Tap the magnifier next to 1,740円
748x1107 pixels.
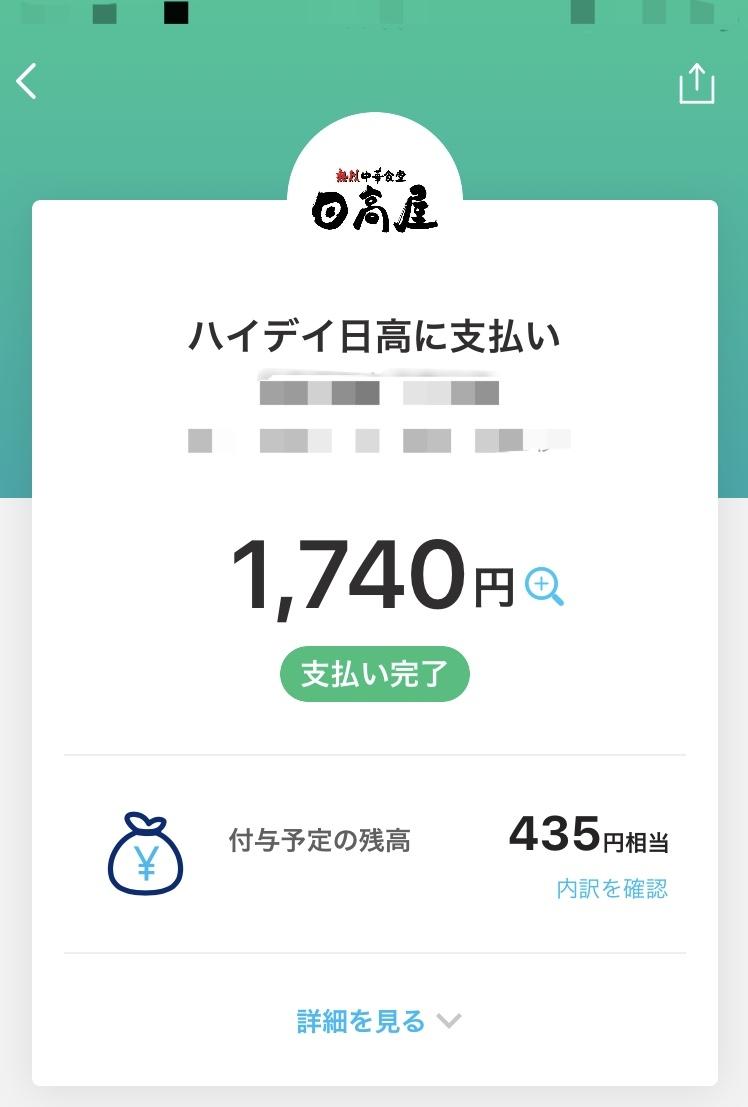click(544, 587)
